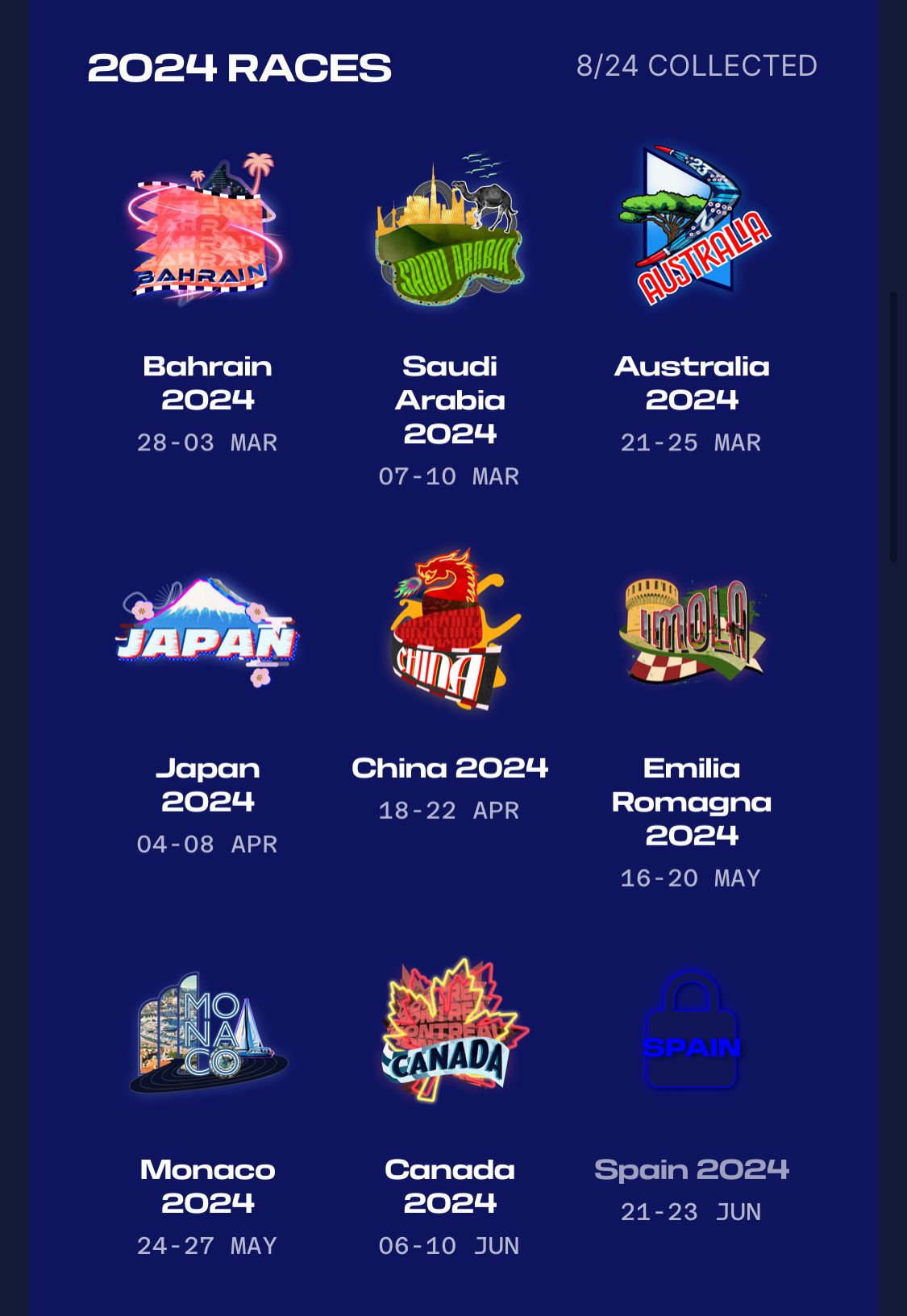Open the Bahrain 2024 race badge
This screenshot has height=1316, width=907.
coord(207,228)
